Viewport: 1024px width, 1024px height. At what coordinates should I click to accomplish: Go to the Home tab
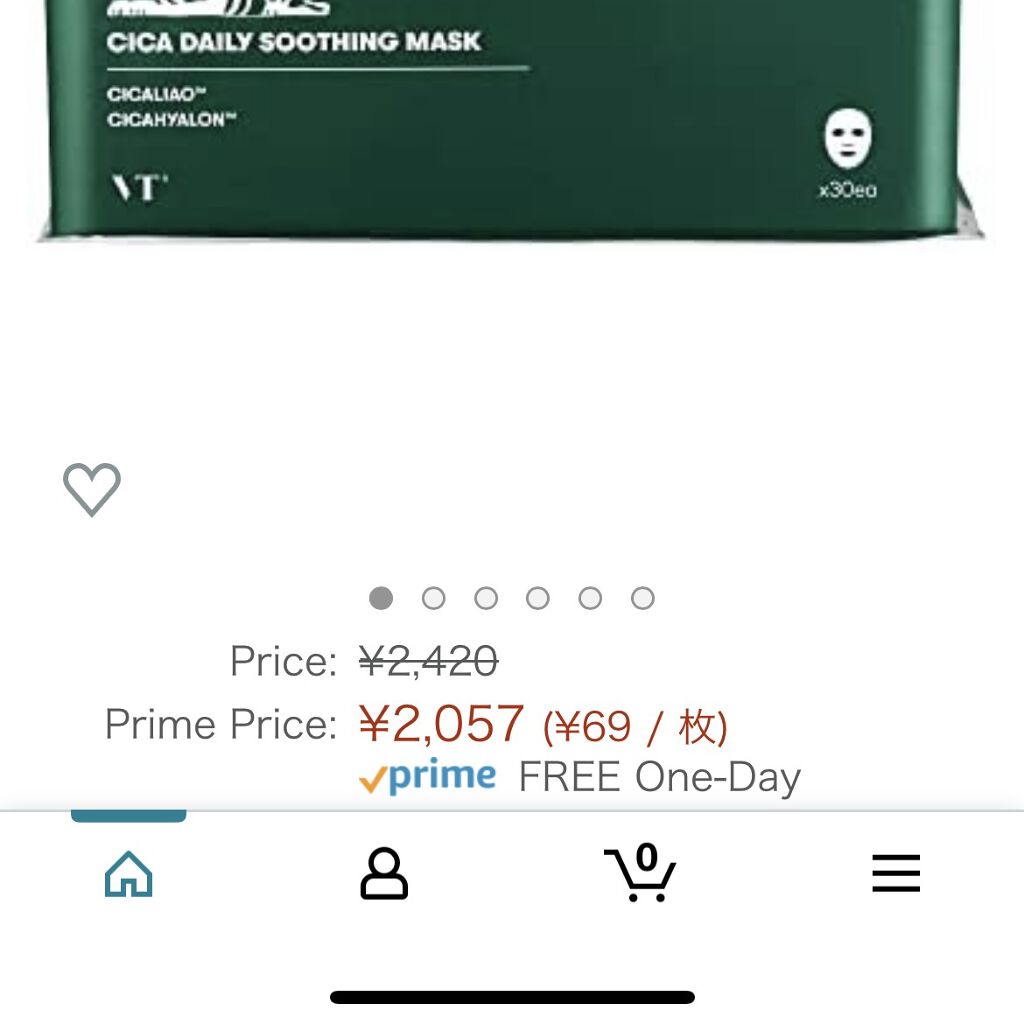[129, 873]
